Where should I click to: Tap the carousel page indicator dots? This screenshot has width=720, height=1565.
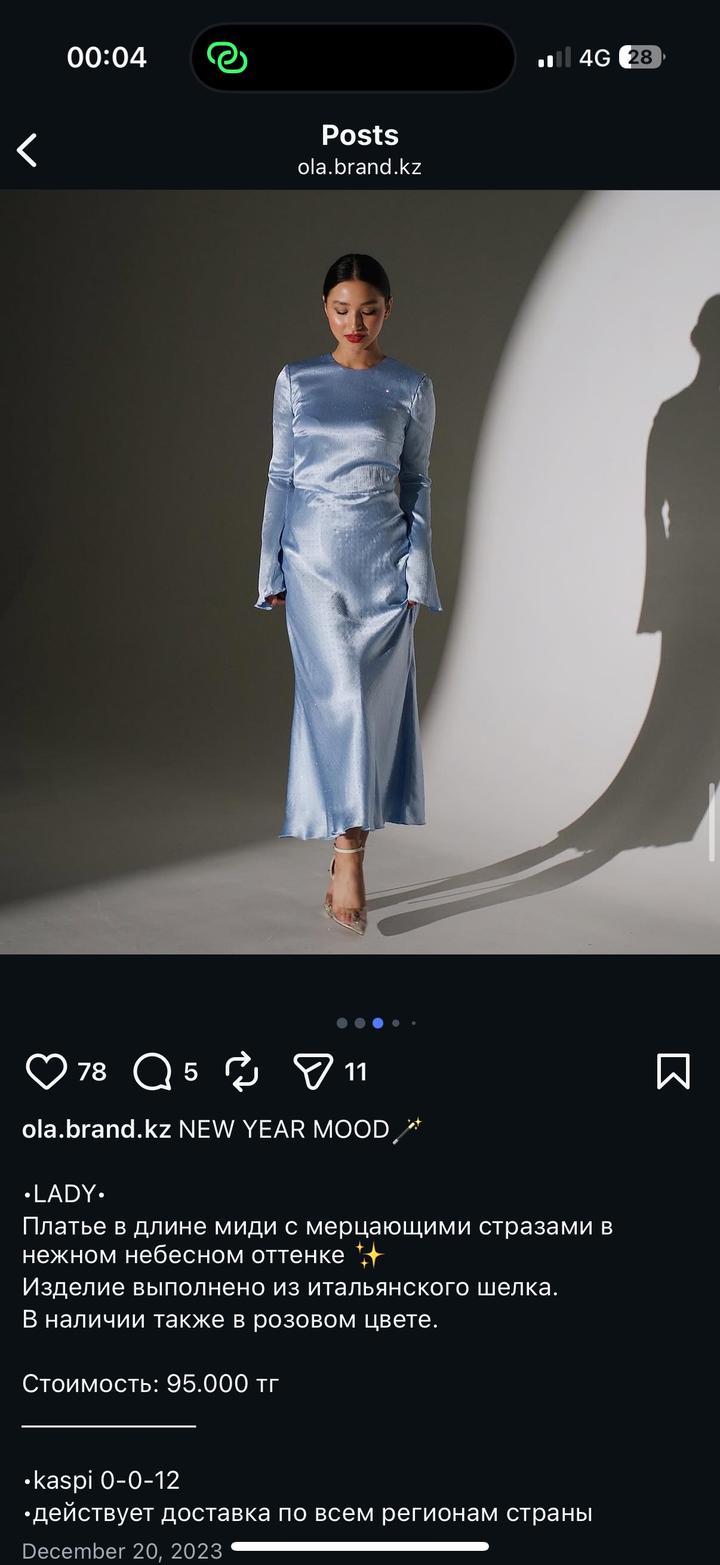pos(377,1023)
